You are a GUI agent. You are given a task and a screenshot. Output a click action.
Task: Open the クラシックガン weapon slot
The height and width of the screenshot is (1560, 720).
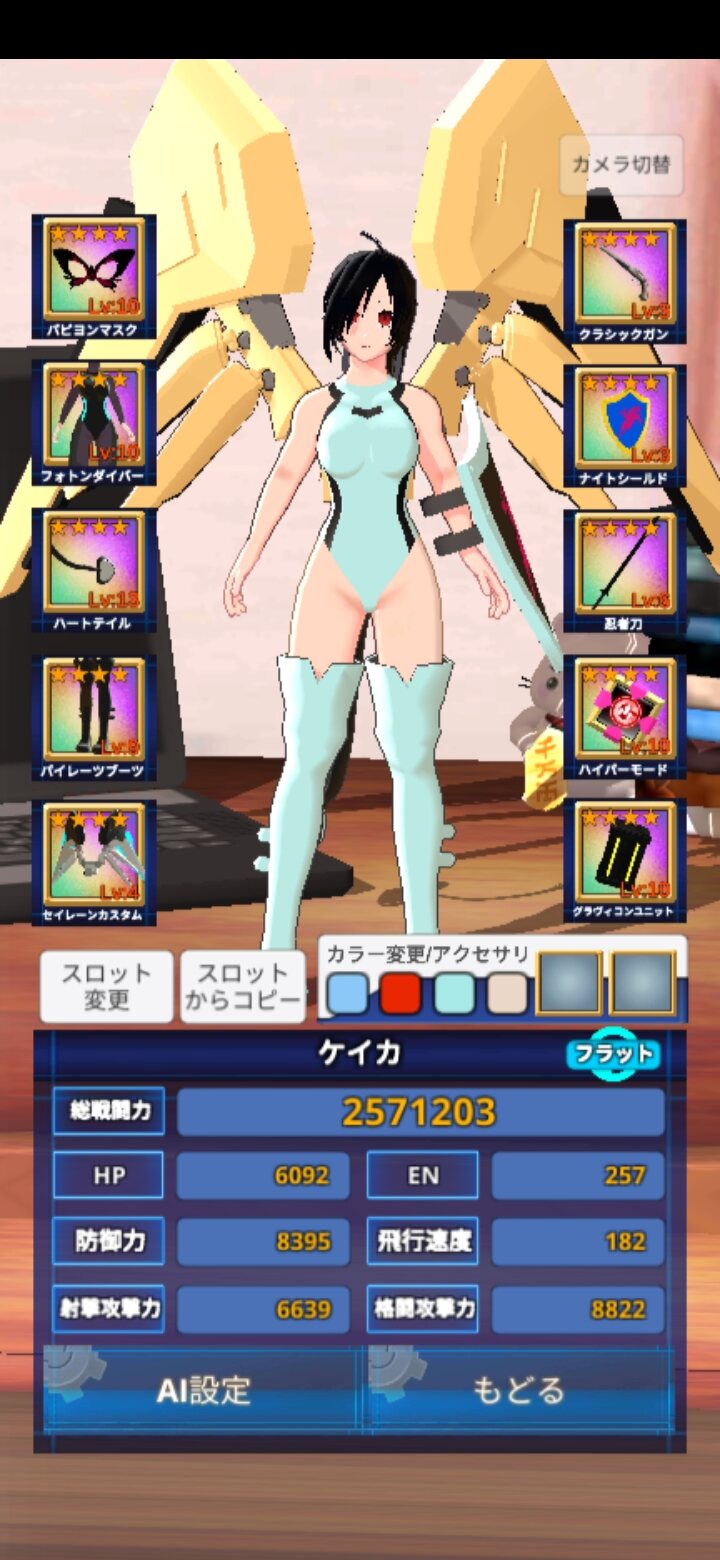(x=624, y=282)
